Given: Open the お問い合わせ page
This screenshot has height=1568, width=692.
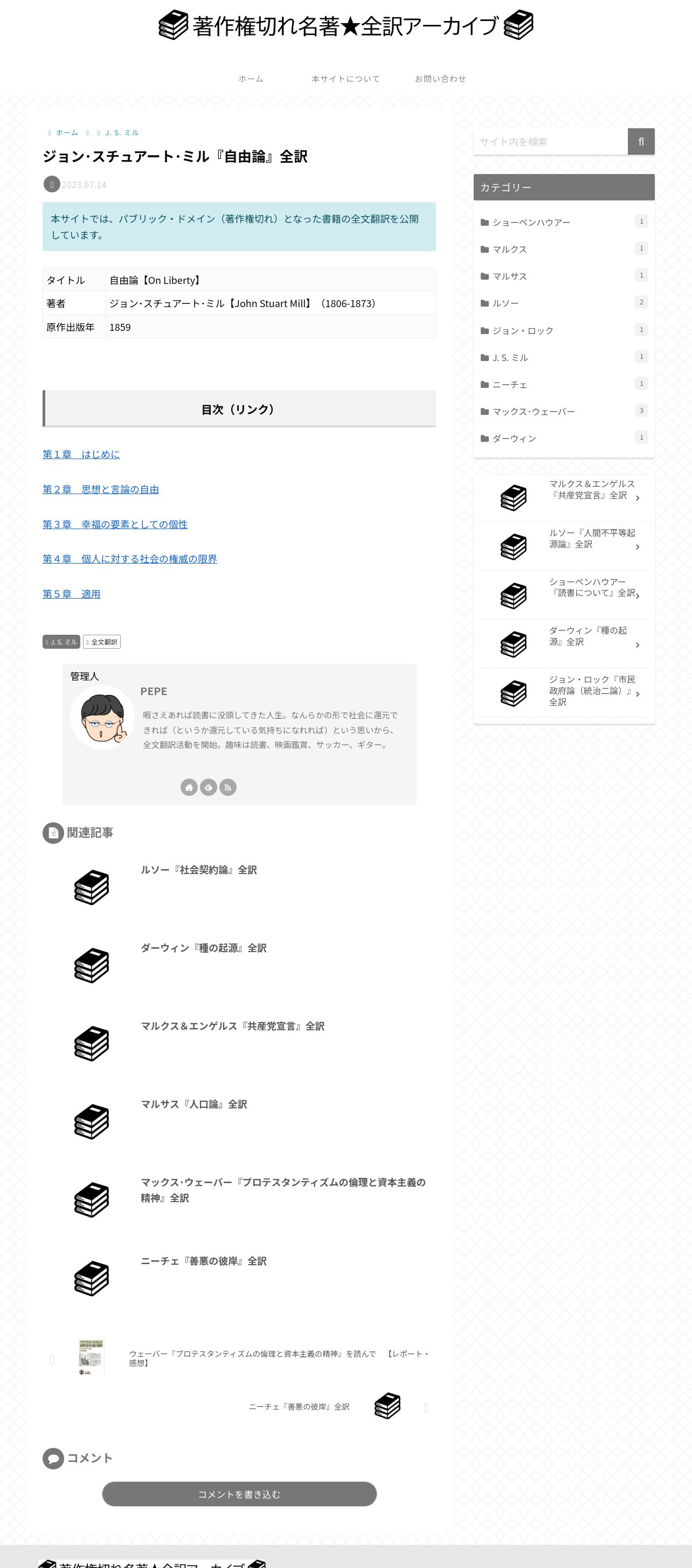Looking at the screenshot, I should [440, 79].
